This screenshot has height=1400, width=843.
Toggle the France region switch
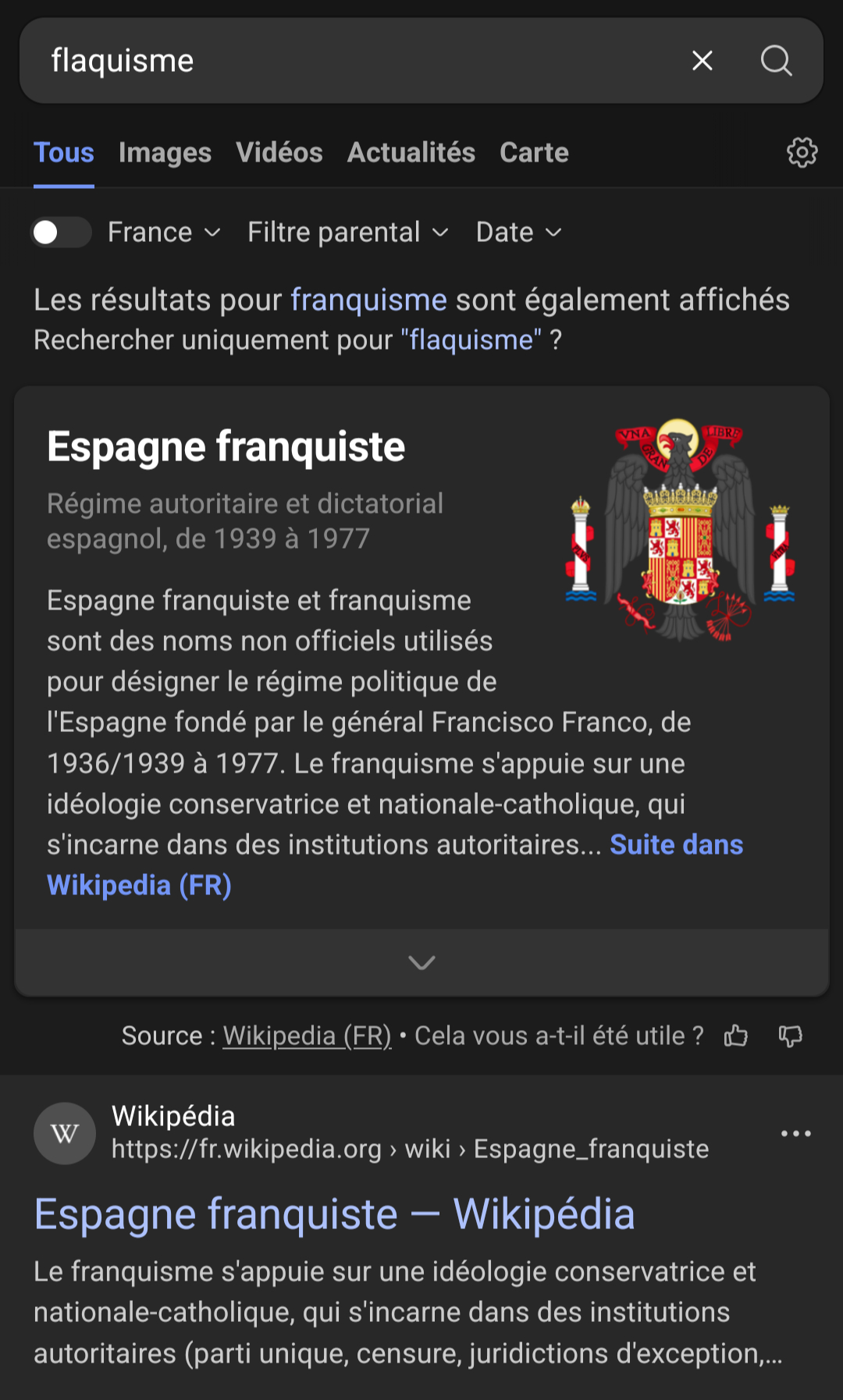click(61, 233)
